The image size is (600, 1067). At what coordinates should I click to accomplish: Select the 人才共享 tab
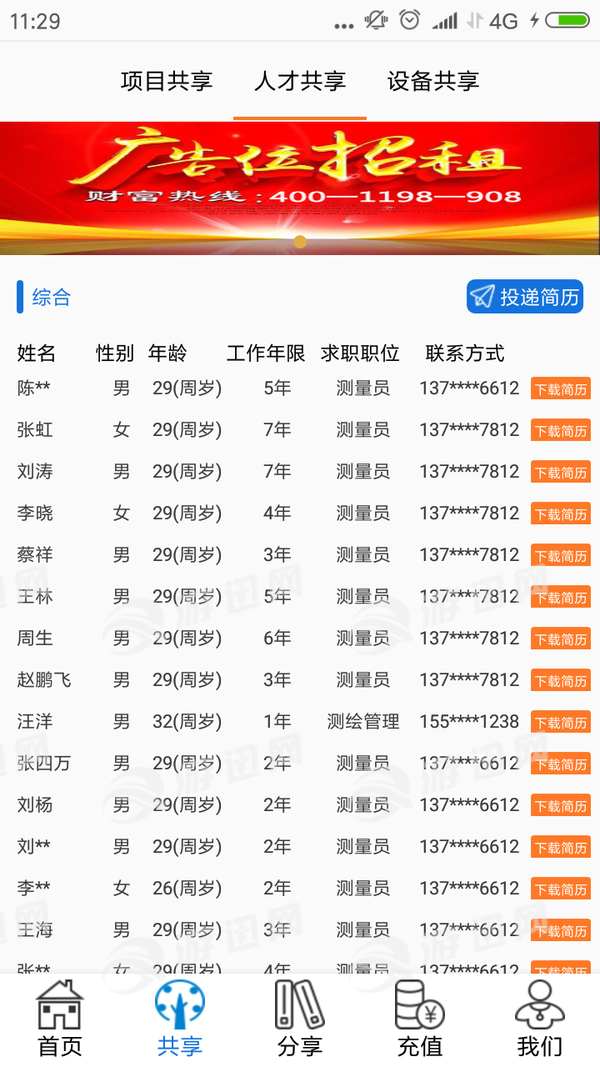tap(300, 81)
